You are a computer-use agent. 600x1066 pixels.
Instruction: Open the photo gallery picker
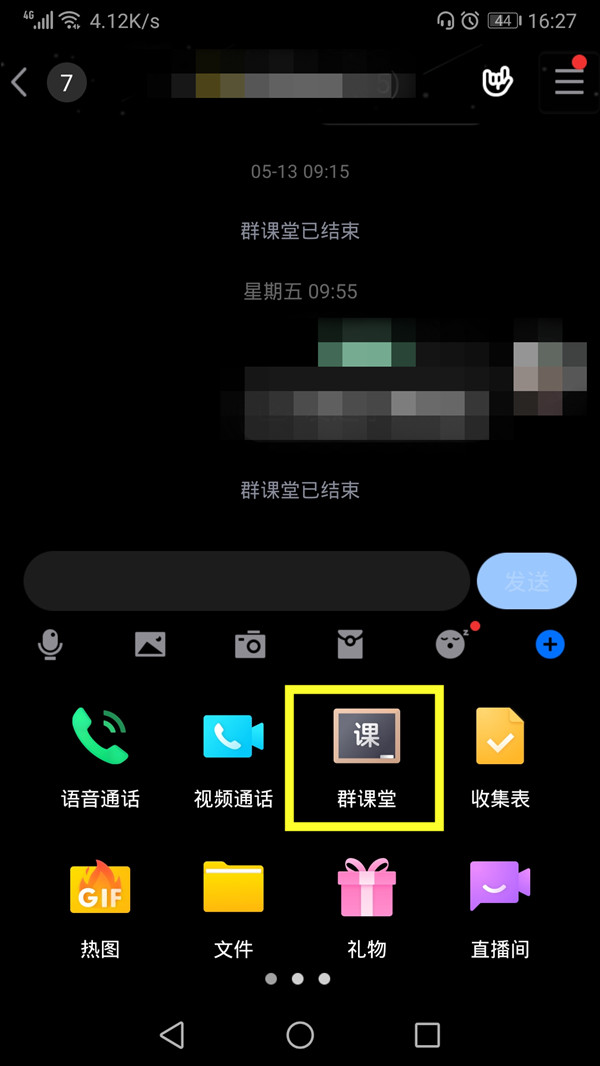[150, 645]
